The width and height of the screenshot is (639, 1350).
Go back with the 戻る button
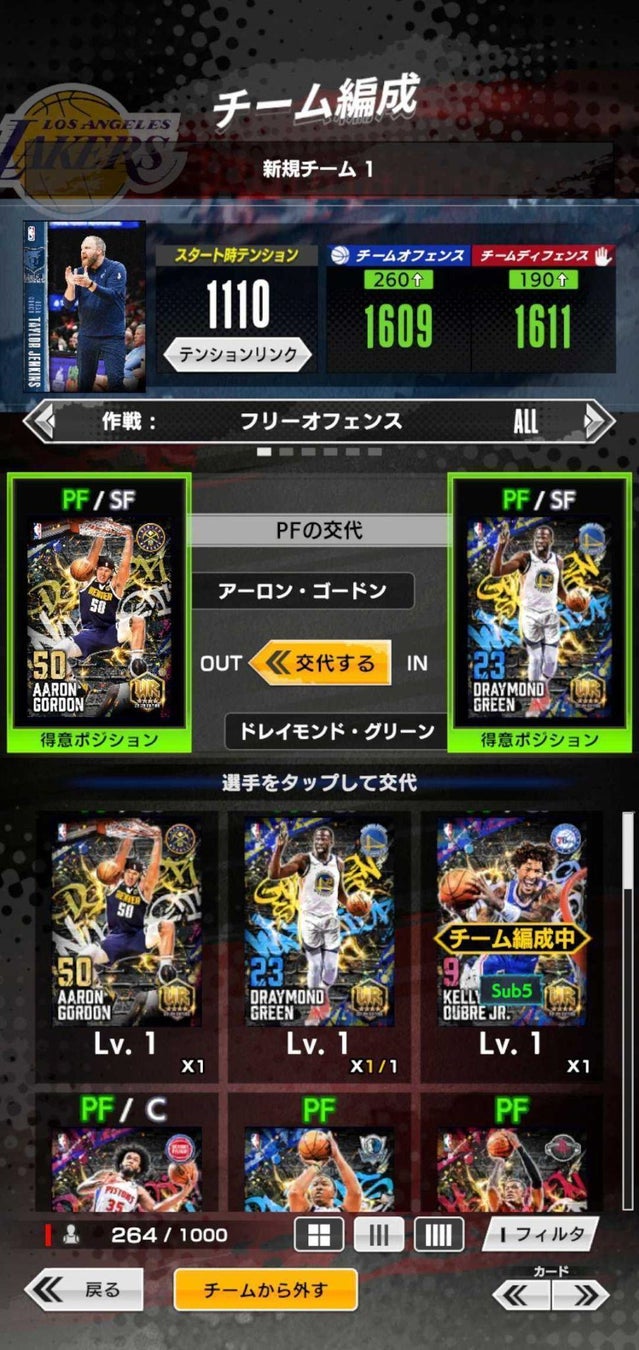coord(84,1290)
